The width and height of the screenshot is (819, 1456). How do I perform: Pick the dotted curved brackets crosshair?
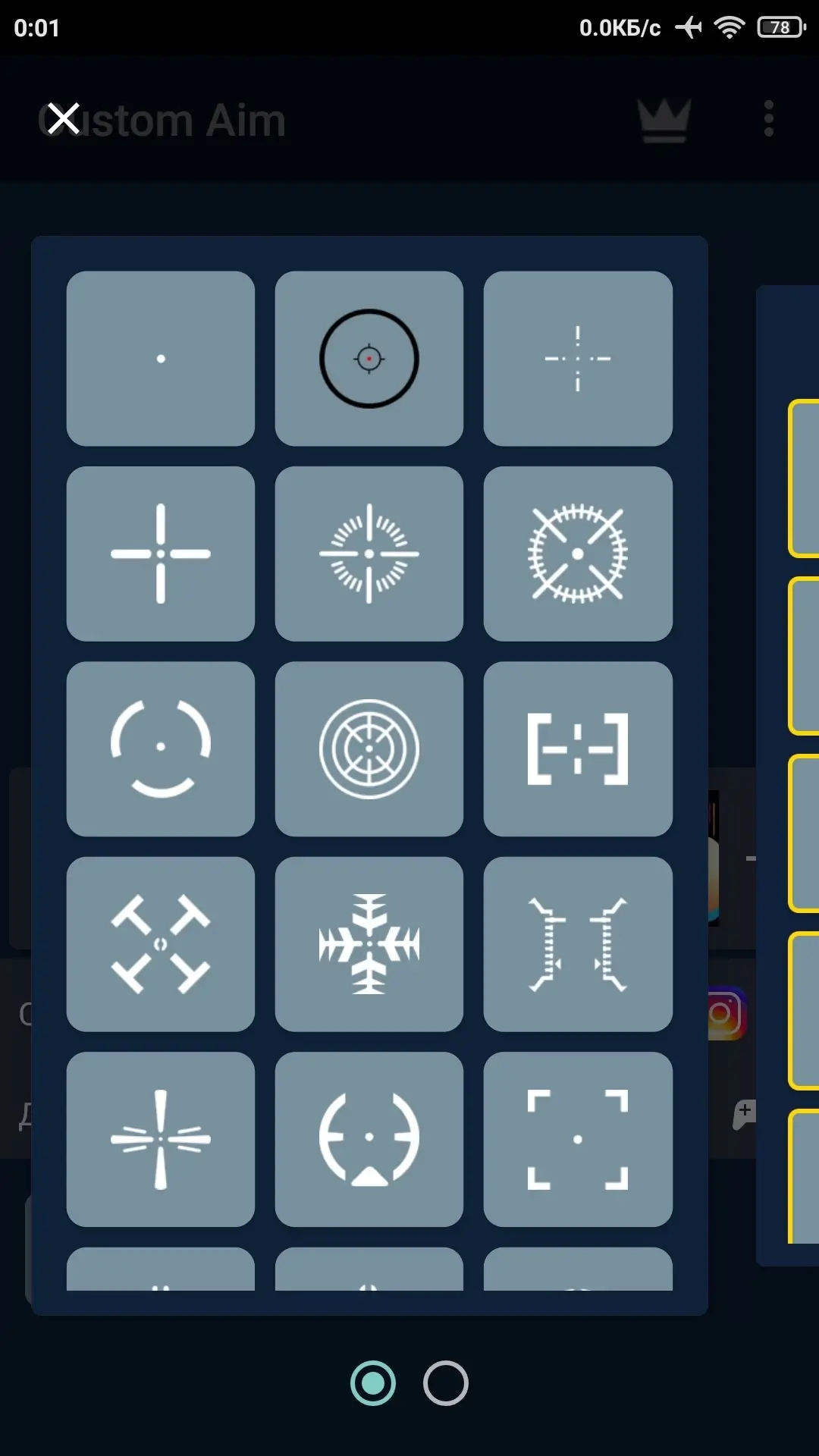(x=578, y=944)
